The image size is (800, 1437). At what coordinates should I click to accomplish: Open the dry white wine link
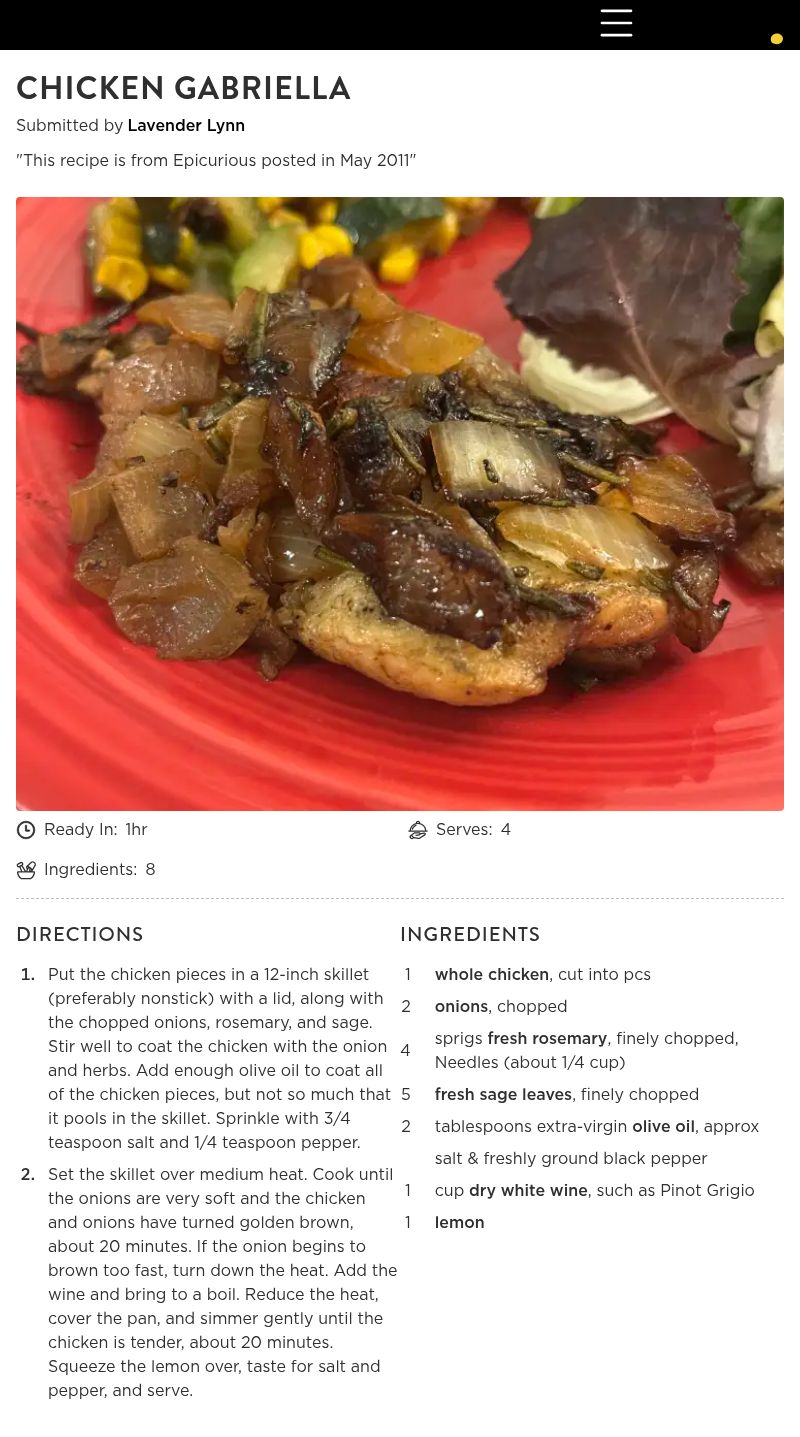pyautogui.click(x=528, y=1190)
